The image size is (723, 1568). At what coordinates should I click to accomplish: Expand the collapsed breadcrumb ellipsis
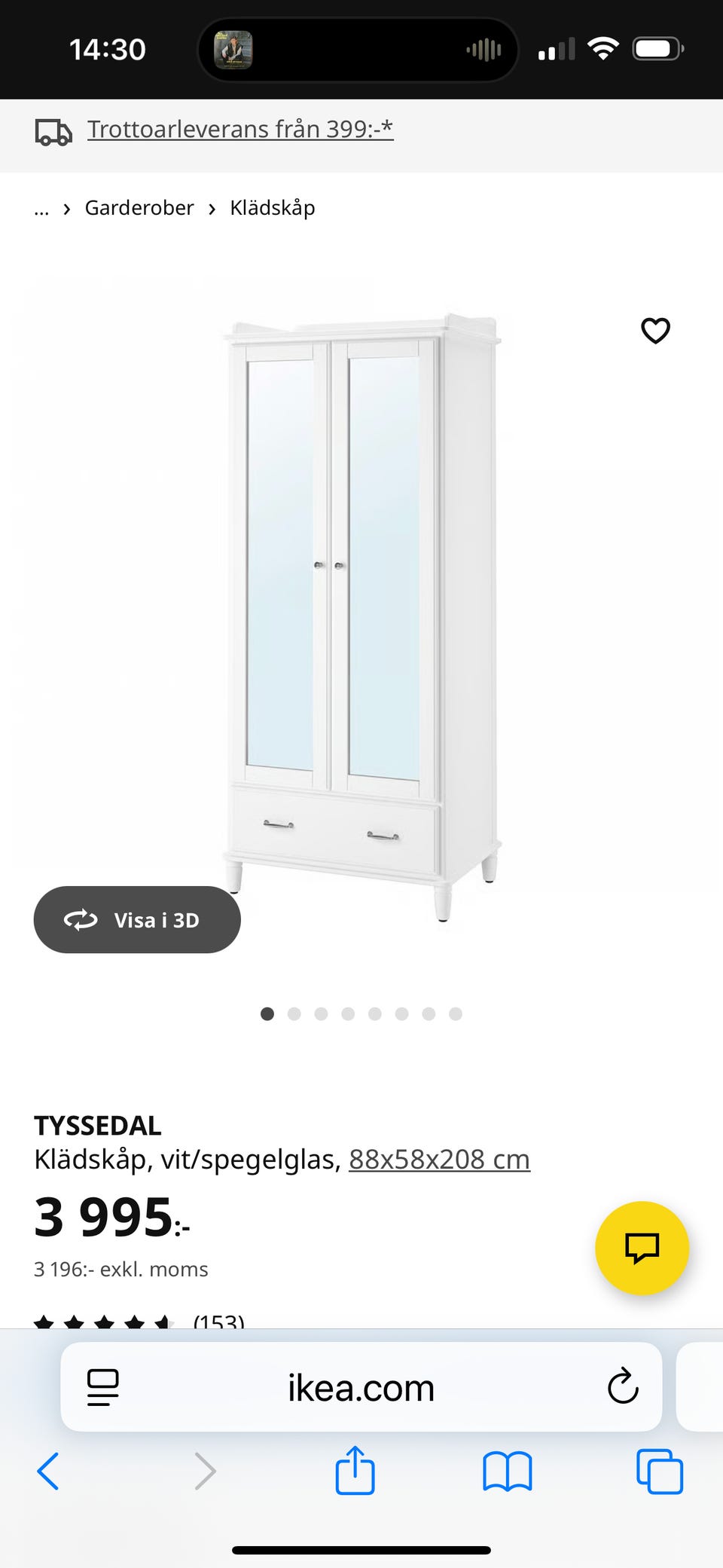(41, 209)
